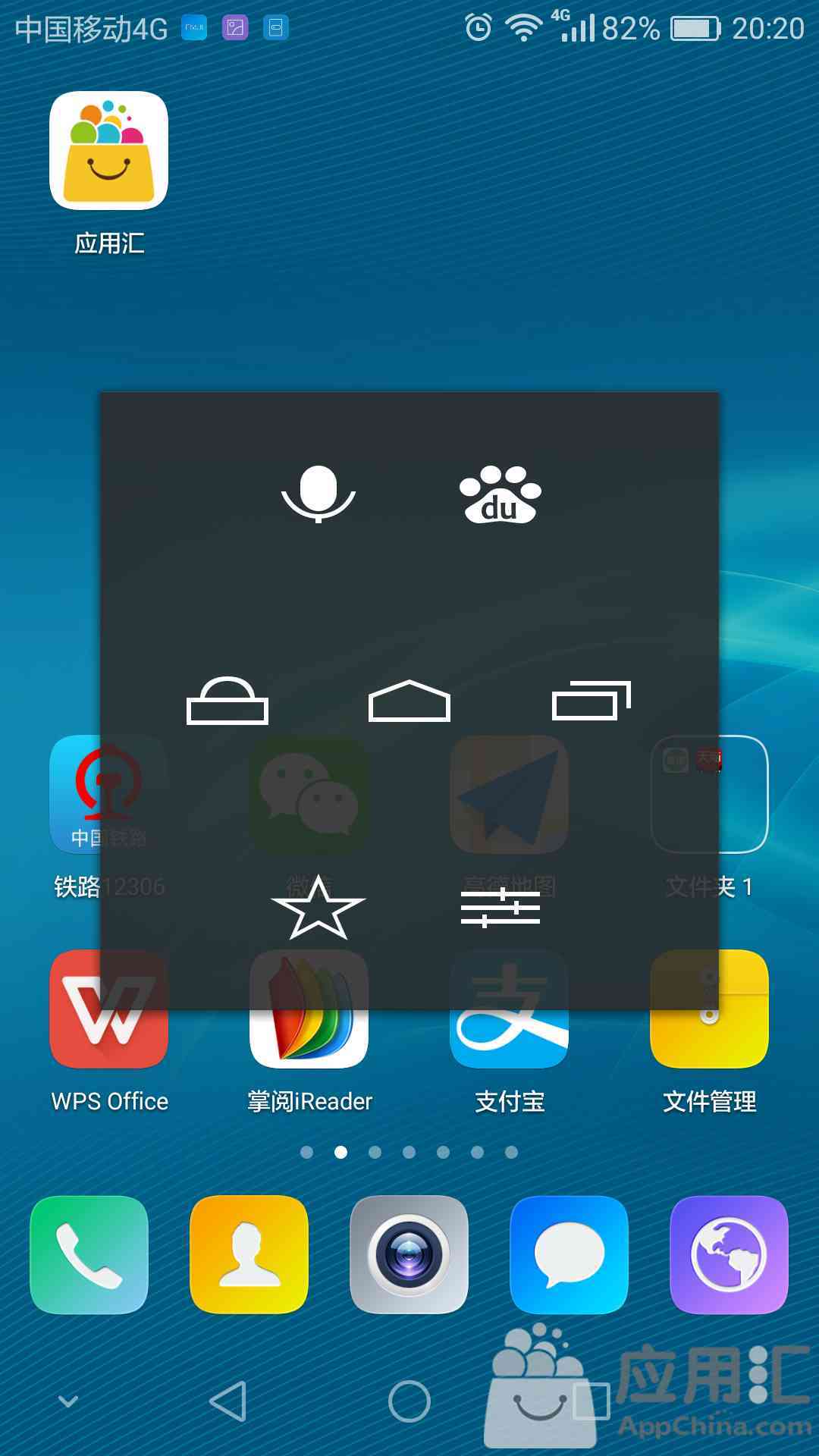819x1456 pixels.
Task: Tap the home shortcut in the floating panel
Action: pos(409,701)
